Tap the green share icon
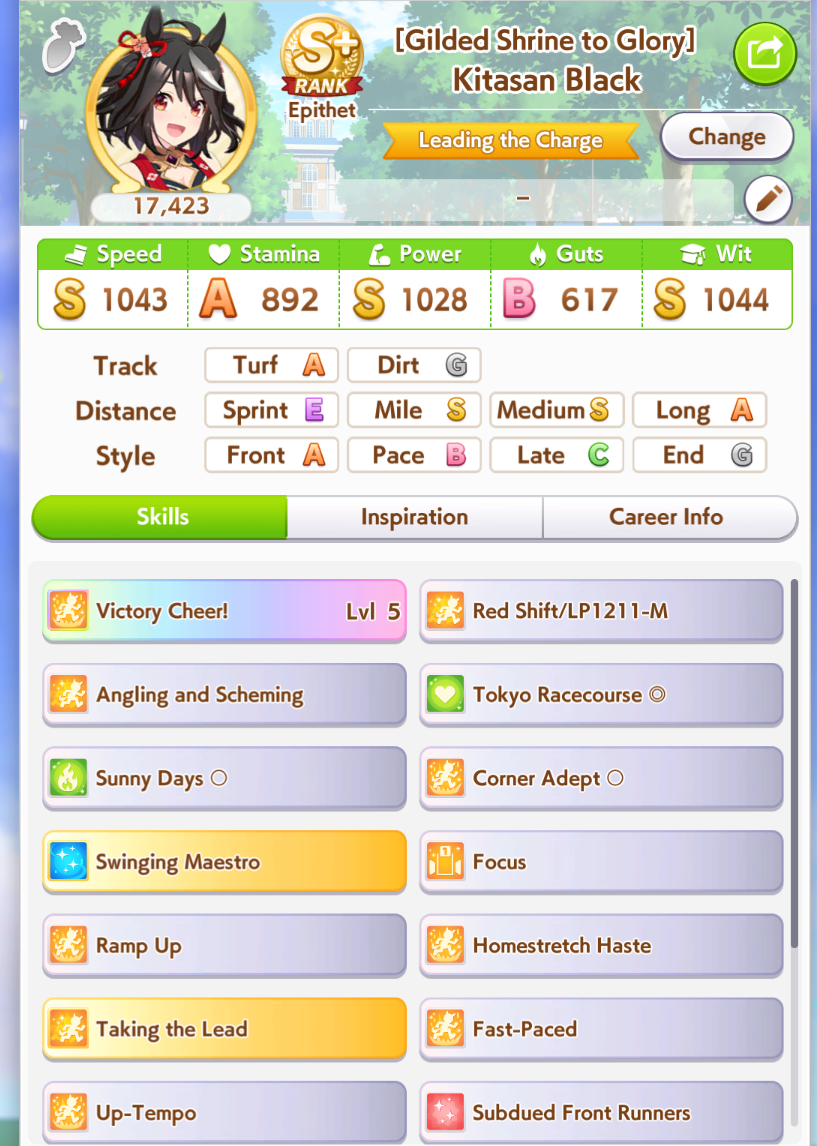Screen dimensions: 817x1146 click(x=764, y=52)
